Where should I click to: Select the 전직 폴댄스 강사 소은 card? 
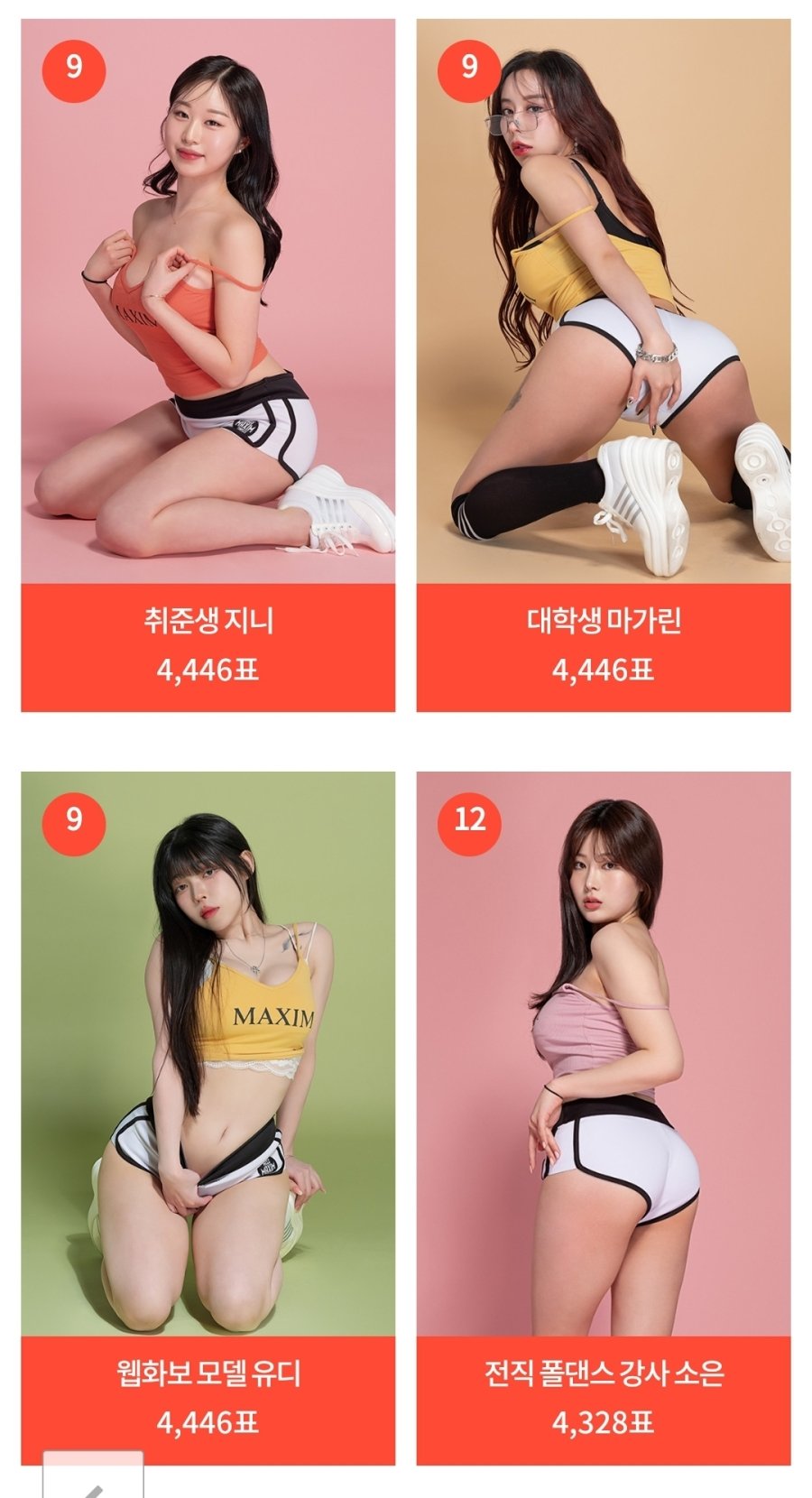[603, 1118]
